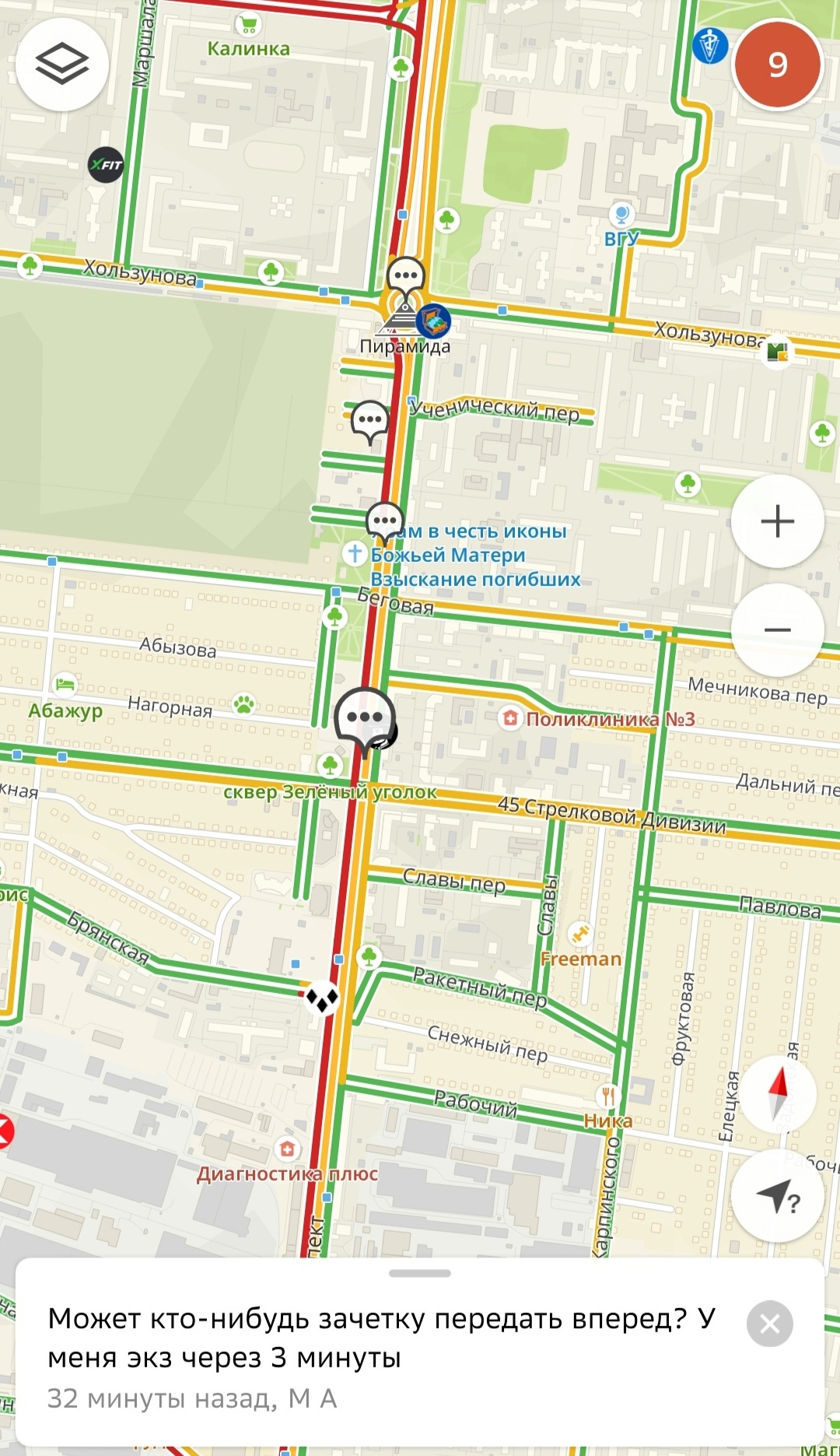Open the map layers button
Image resolution: width=840 pixels, height=1456 pixels.
(62, 65)
